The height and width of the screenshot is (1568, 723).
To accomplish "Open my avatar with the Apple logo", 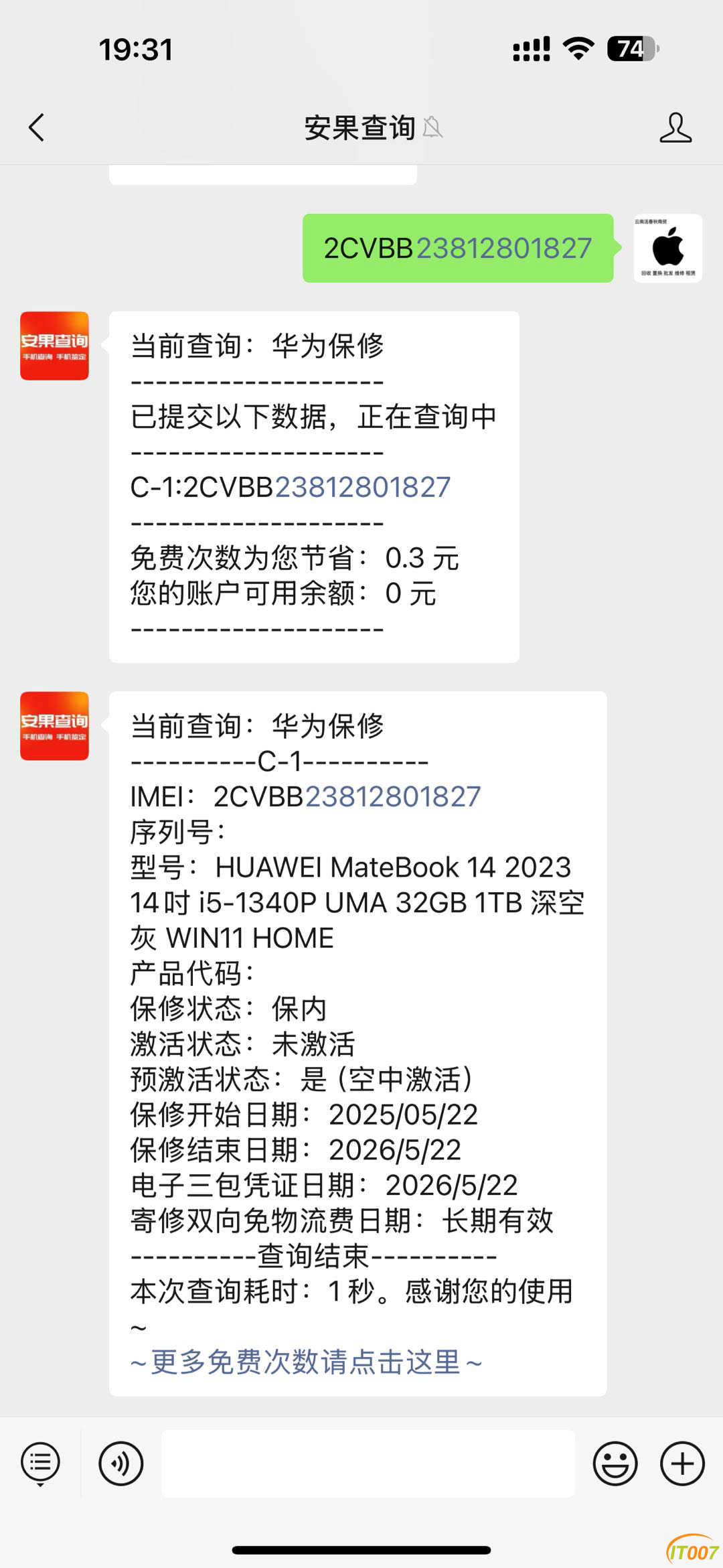I will 667,248.
